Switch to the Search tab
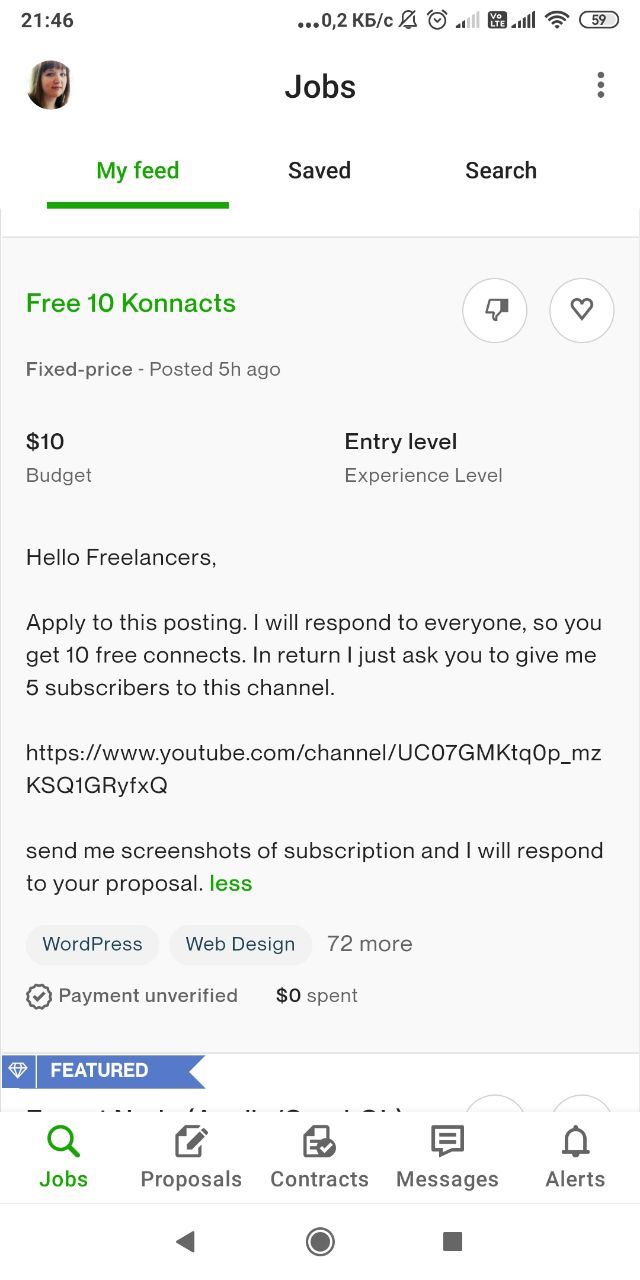This screenshot has height=1280, width=640. pos(501,171)
